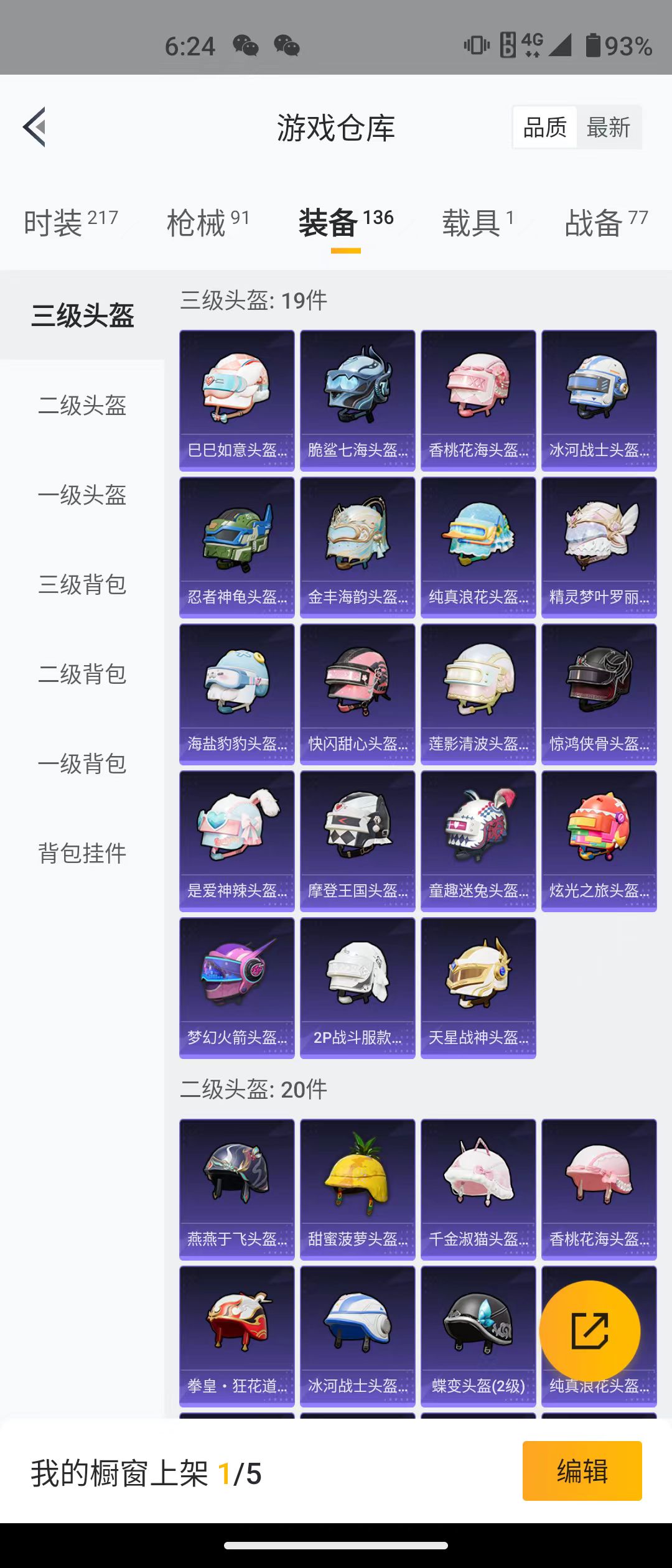672x1568 pixels.
Task: Tap the yellow share floating button
Action: [x=589, y=1331]
